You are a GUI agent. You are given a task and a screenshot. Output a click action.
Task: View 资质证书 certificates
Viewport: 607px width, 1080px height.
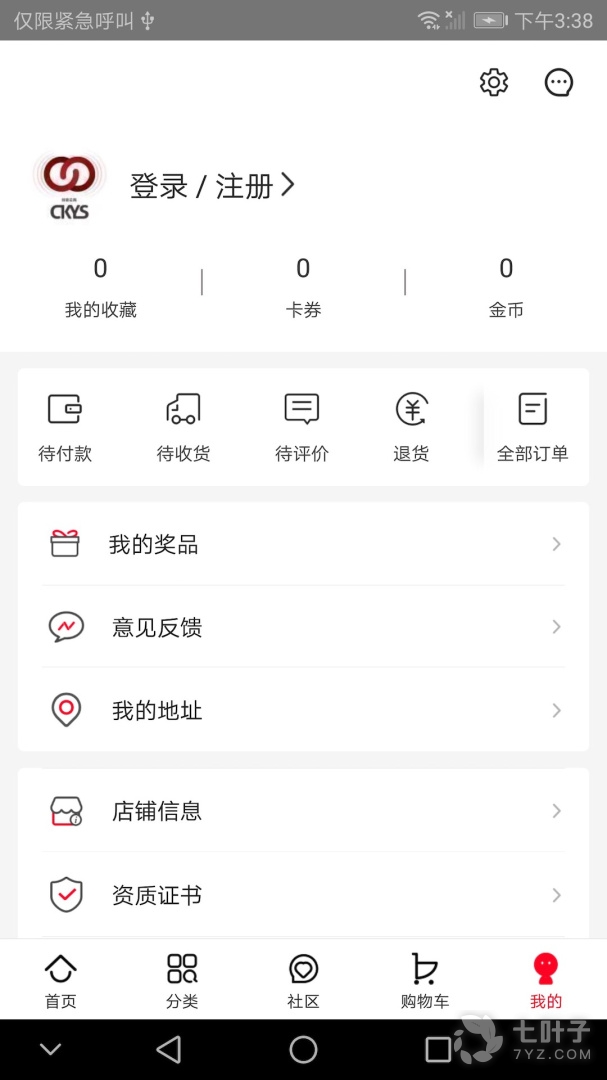click(x=303, y=895)
